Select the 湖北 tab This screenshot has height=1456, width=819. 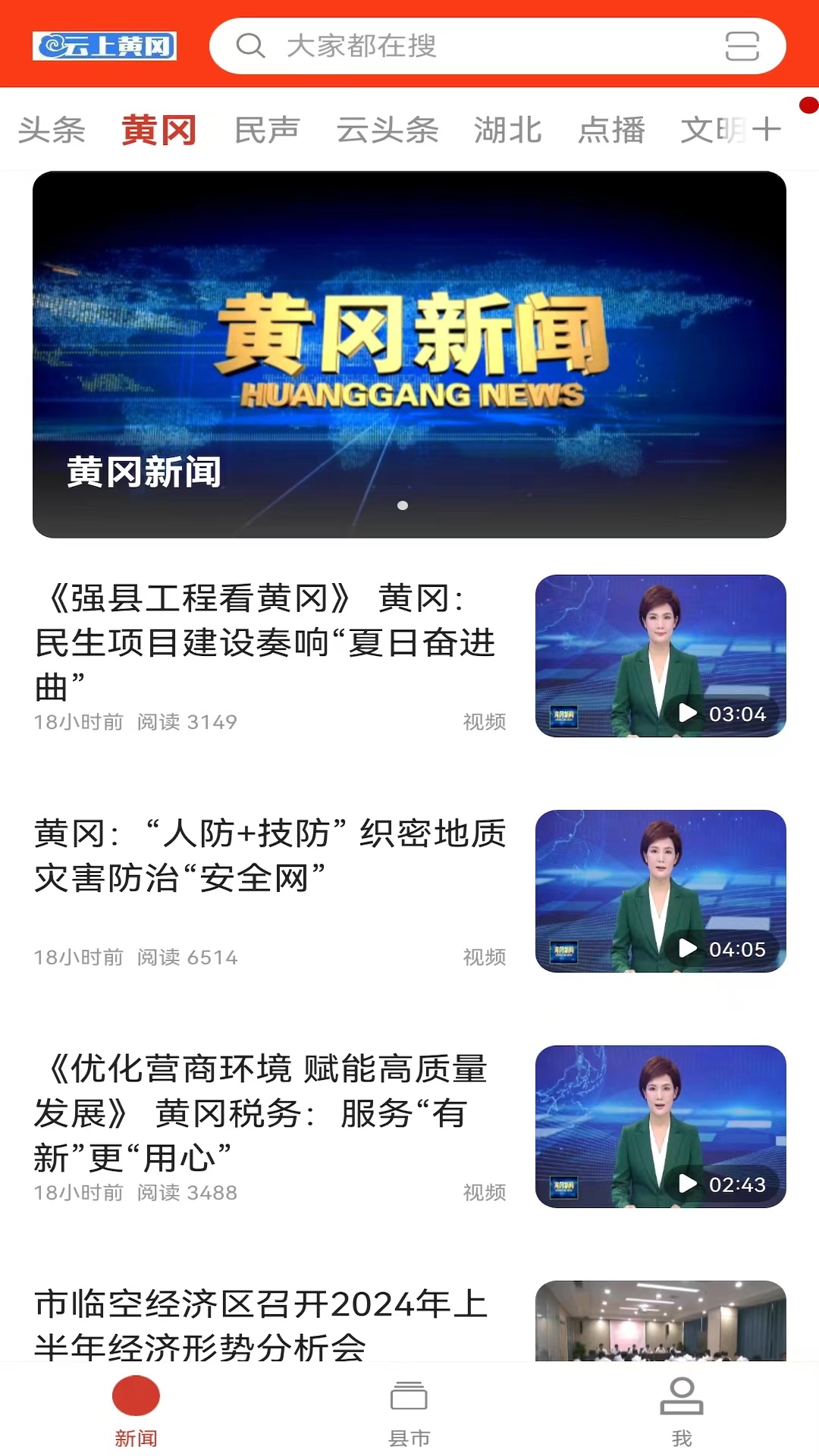tap(507, 130)
